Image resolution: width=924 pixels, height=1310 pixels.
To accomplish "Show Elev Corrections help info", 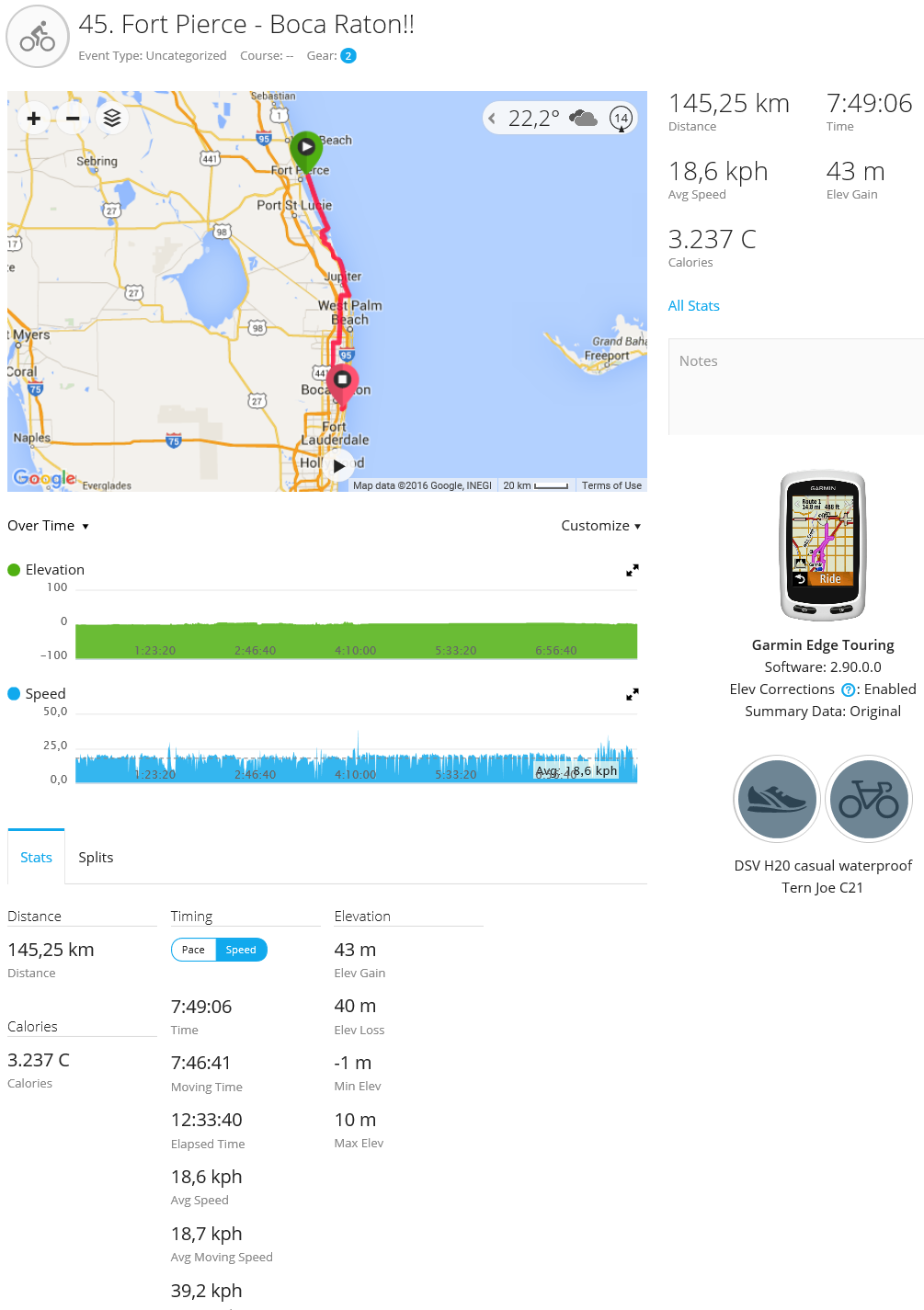I will pyautogui.click(x=848, y=690).
